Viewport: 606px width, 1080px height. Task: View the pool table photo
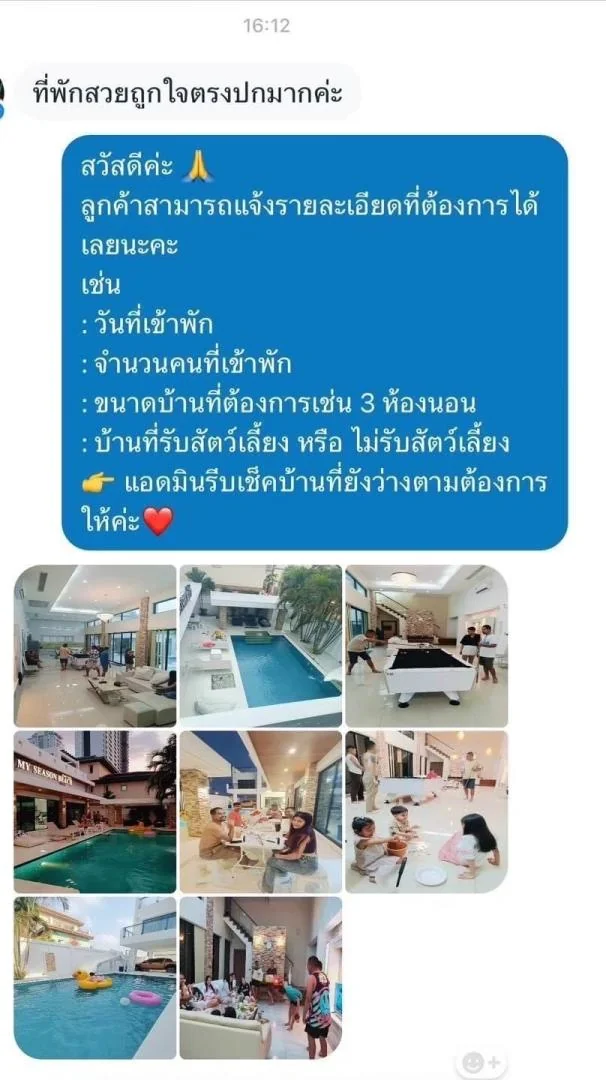[426, 646]
